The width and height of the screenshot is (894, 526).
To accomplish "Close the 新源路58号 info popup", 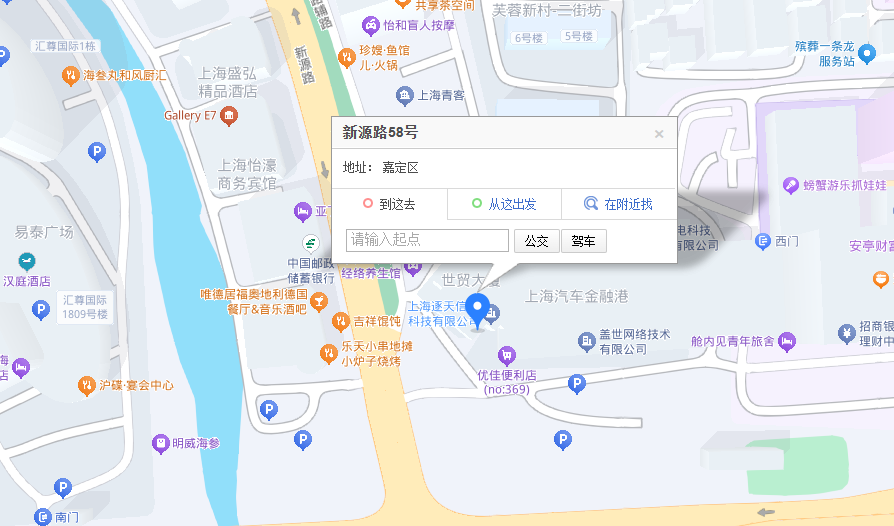I will tap(659, 134).
